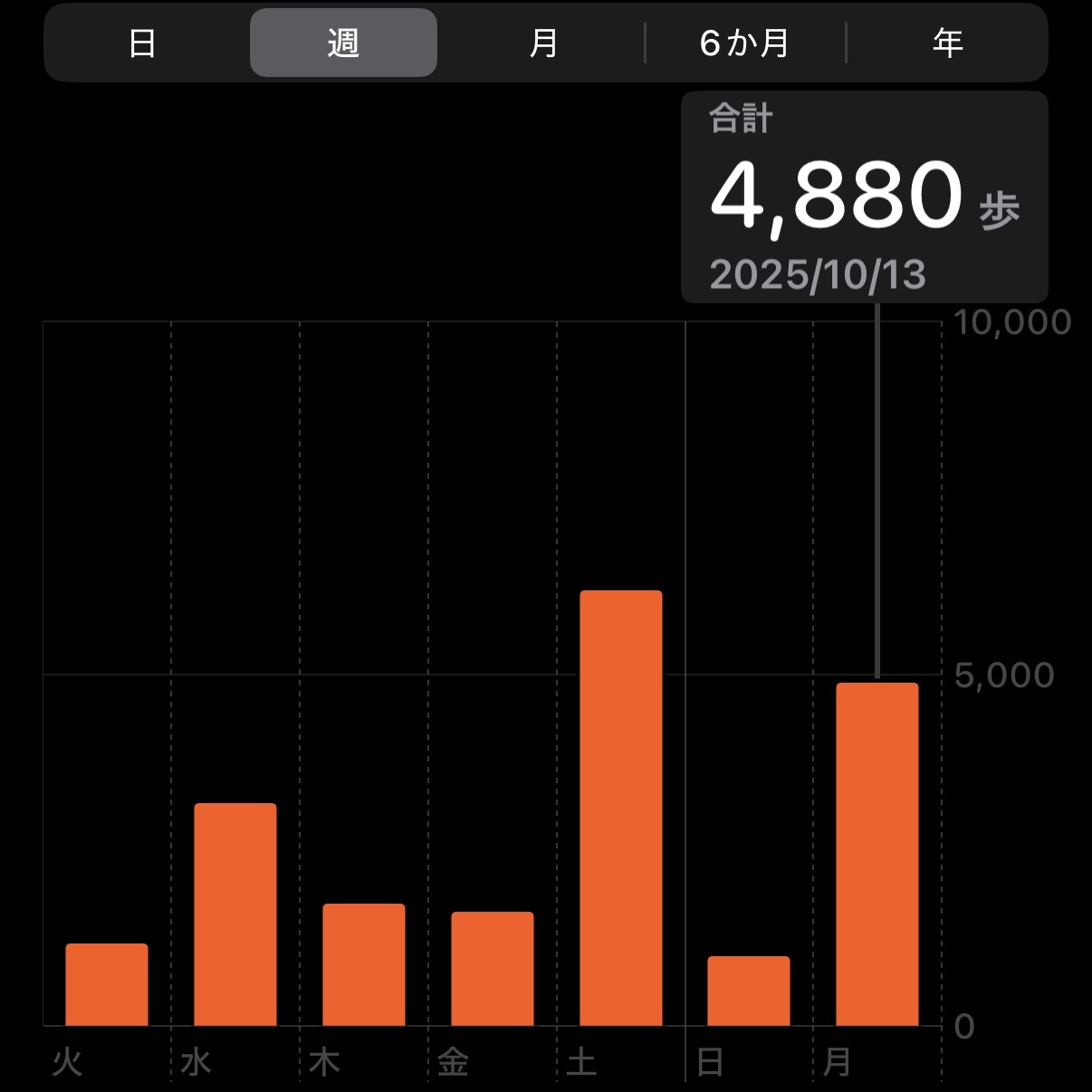The height and width of the screenshot is (1092, 1092).
Task: Switch to the 年 (year) view
Action: coord(947,43)
